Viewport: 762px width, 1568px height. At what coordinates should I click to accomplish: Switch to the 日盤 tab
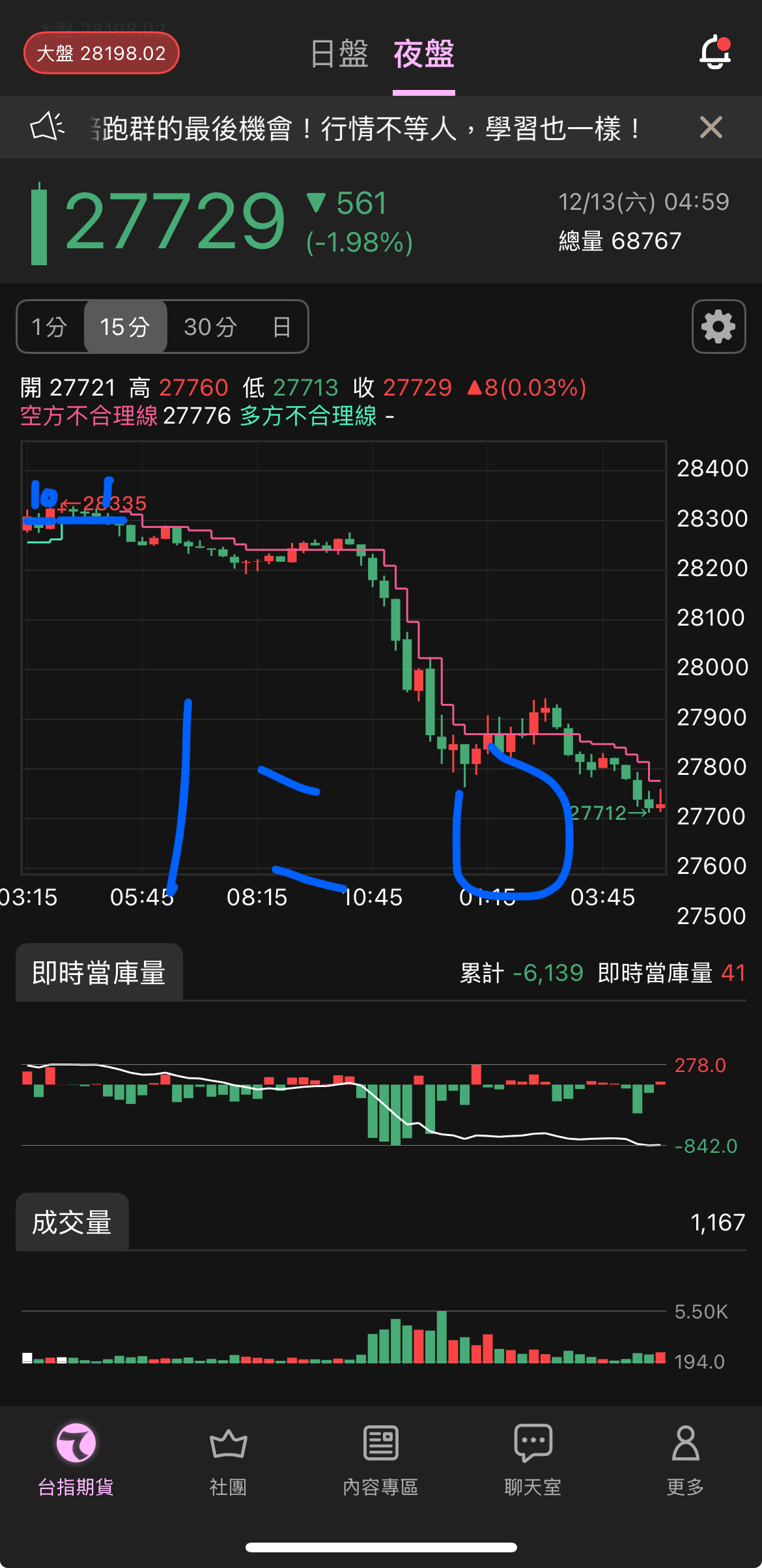(339, 53)
